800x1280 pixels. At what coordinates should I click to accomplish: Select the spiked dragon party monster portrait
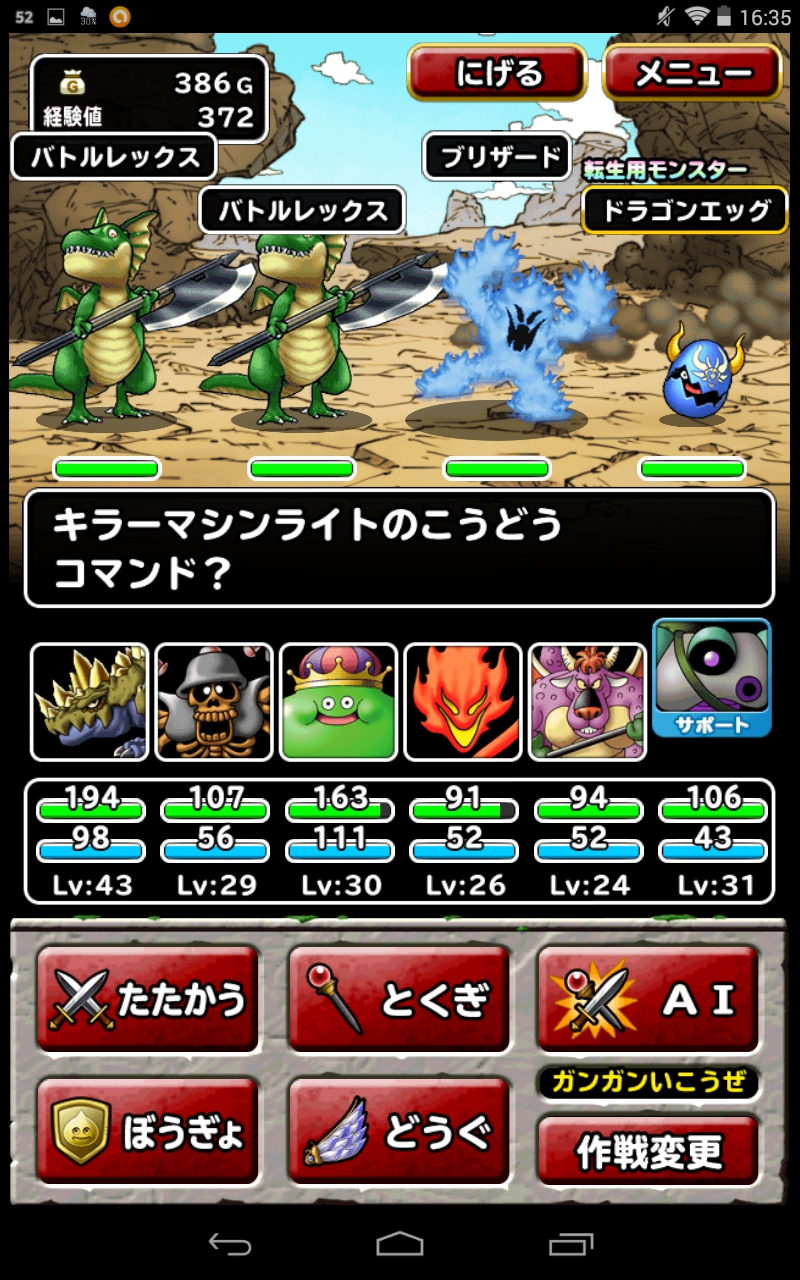[90, 701]
